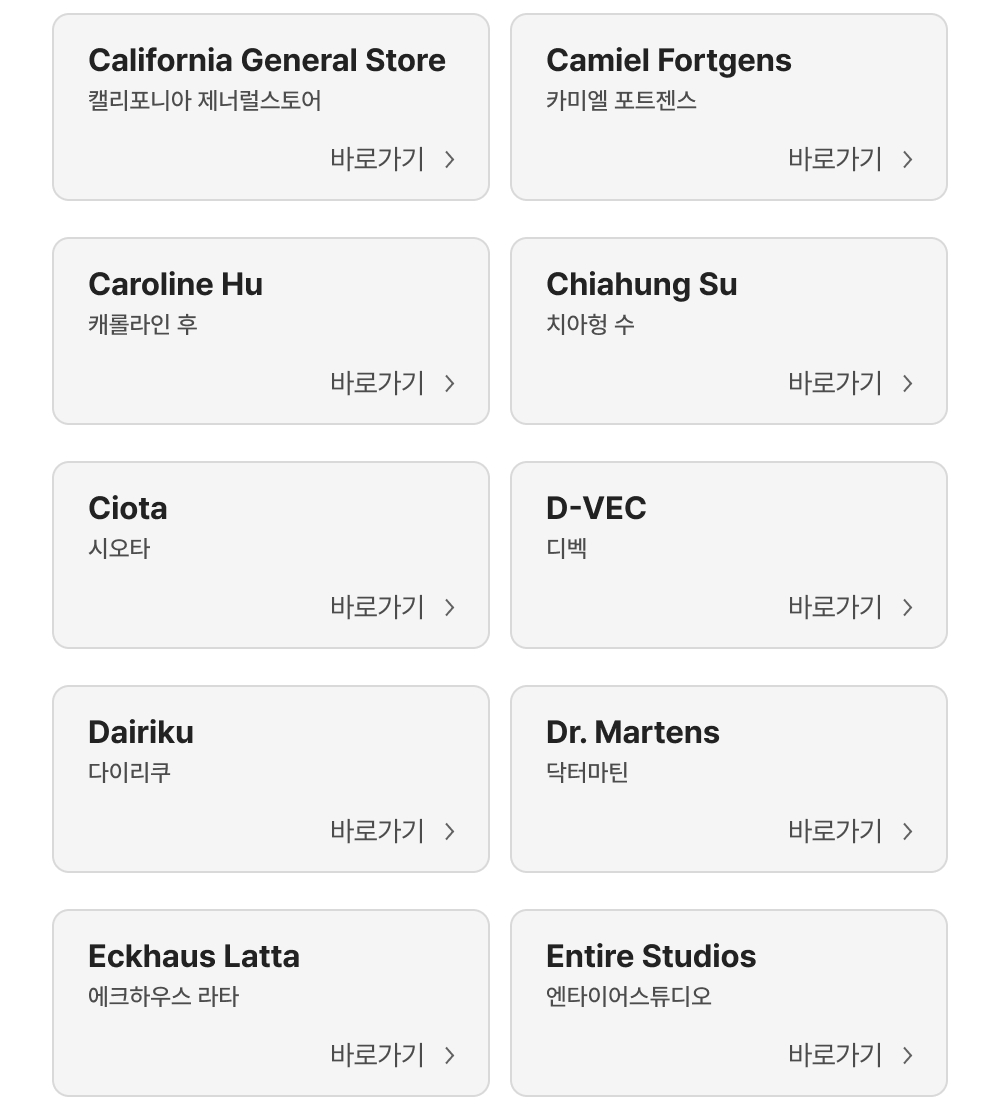Open Chiahung Su brand card

pyautogui.click(x=728, y=331)
